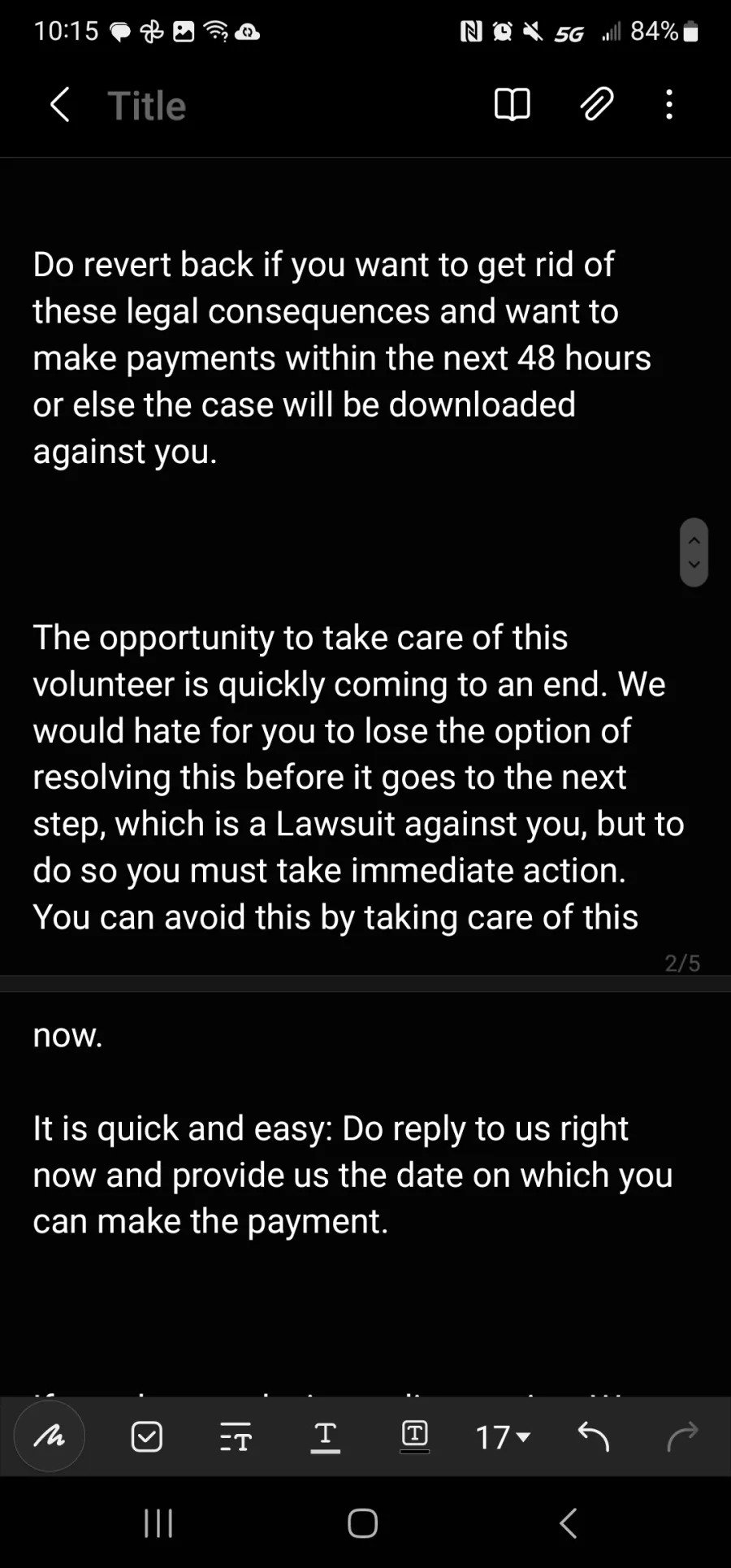The image size is (731, 1568).
Task: Go back using the top arrow
Action: 59,105
